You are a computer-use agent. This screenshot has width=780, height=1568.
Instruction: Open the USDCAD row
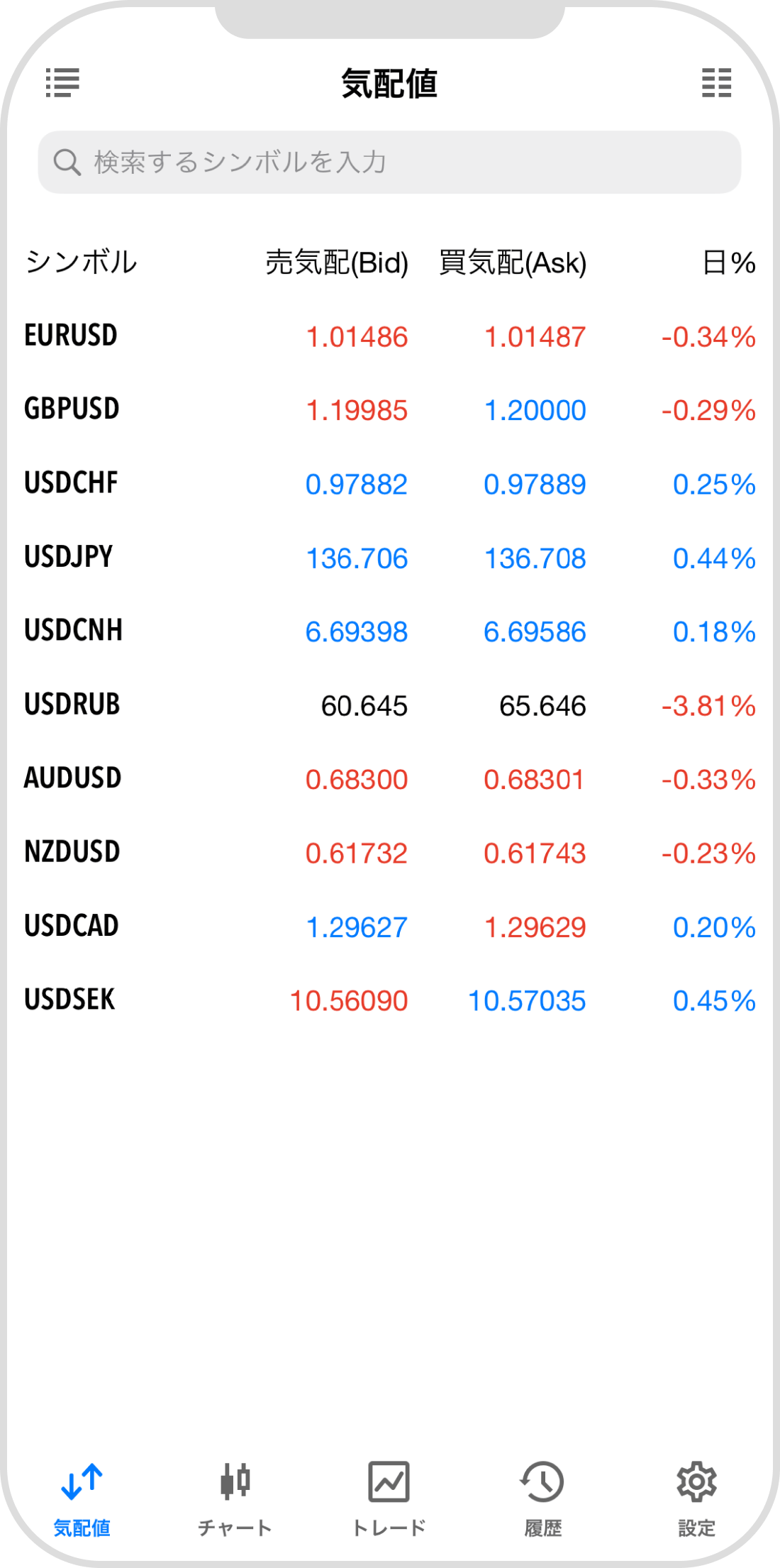click(389, 927)
